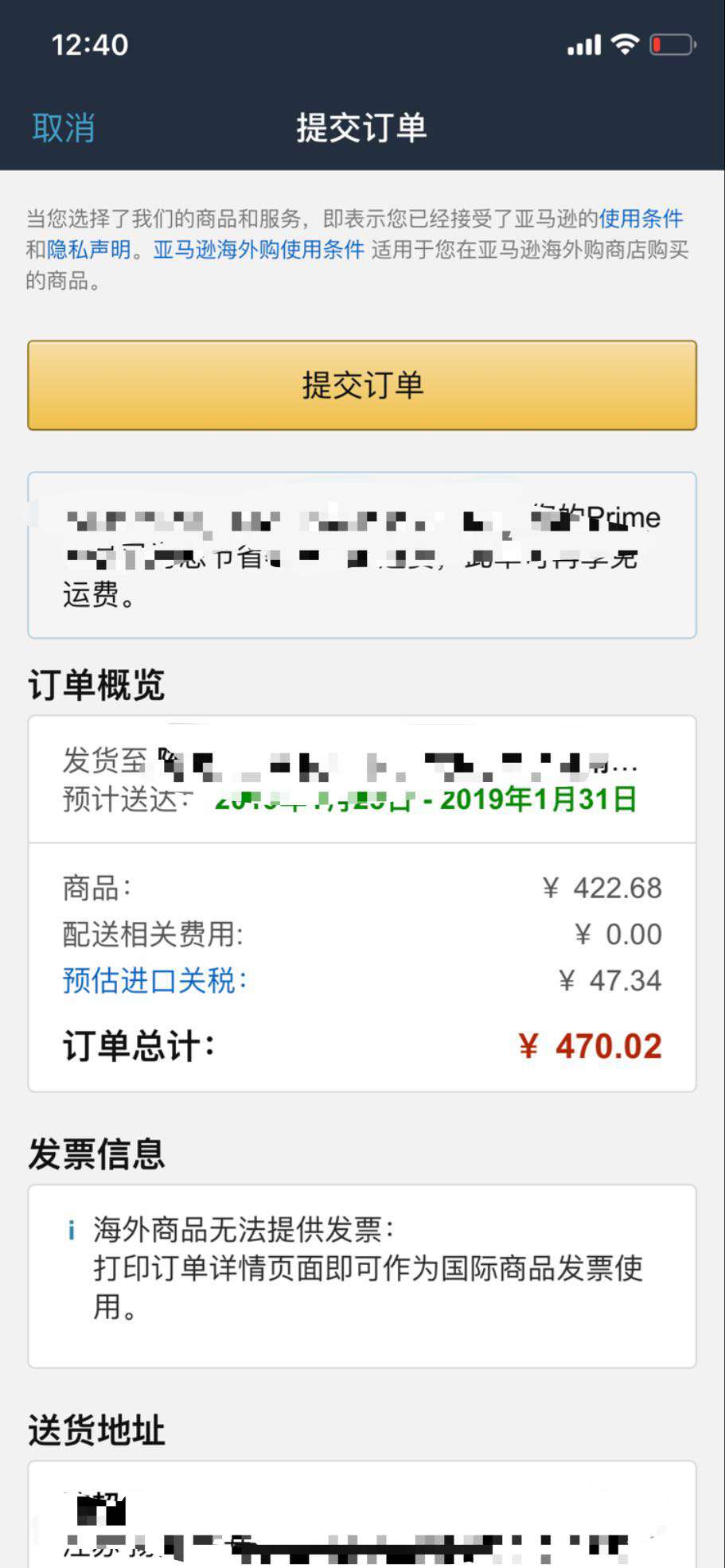The width and height of the screenshot is (725, 1568).
Task: Click the battery indicator icon
Action: 672,45
